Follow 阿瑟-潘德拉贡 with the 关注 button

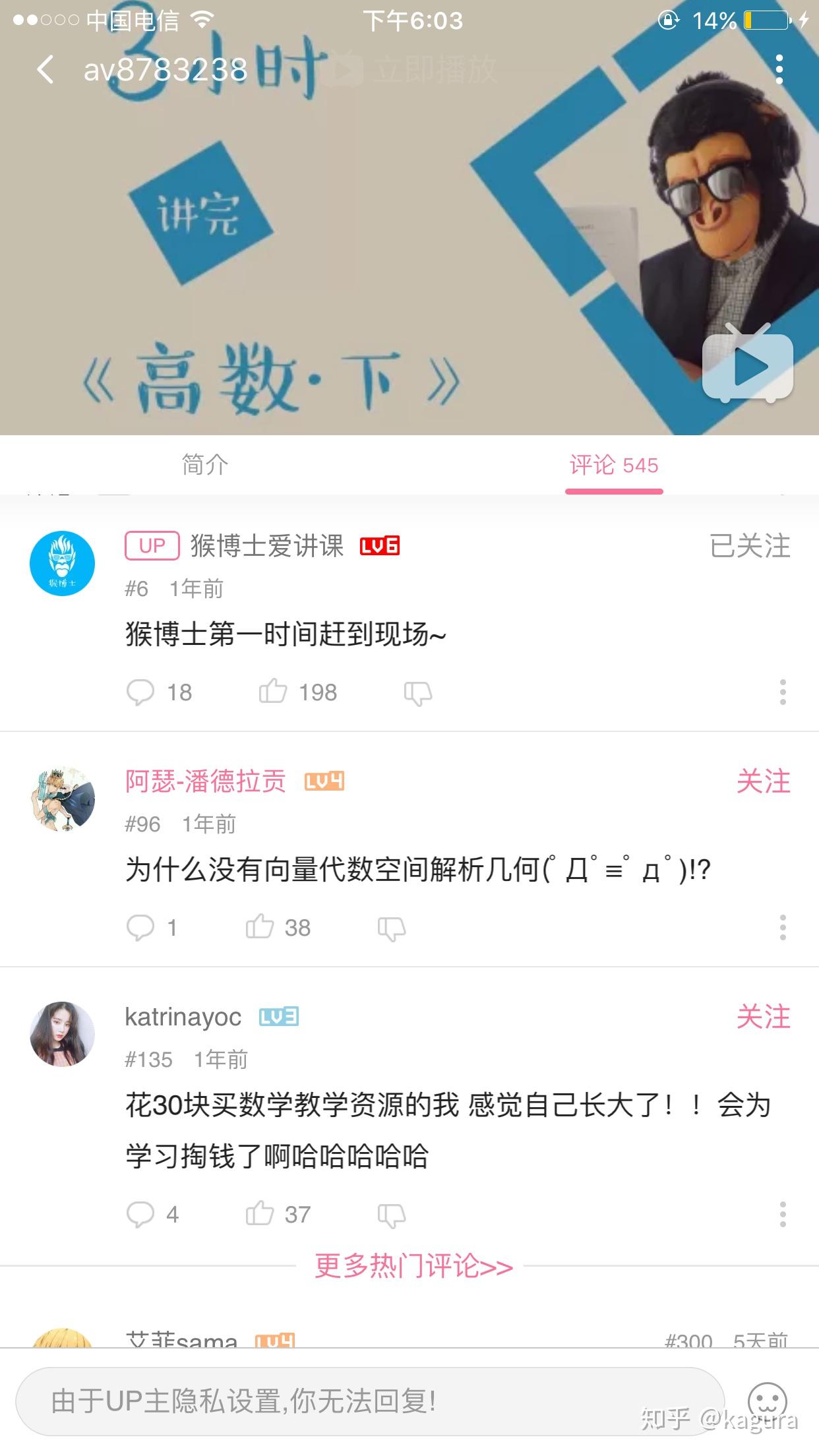pyautogui.click(x=763, y=780)
